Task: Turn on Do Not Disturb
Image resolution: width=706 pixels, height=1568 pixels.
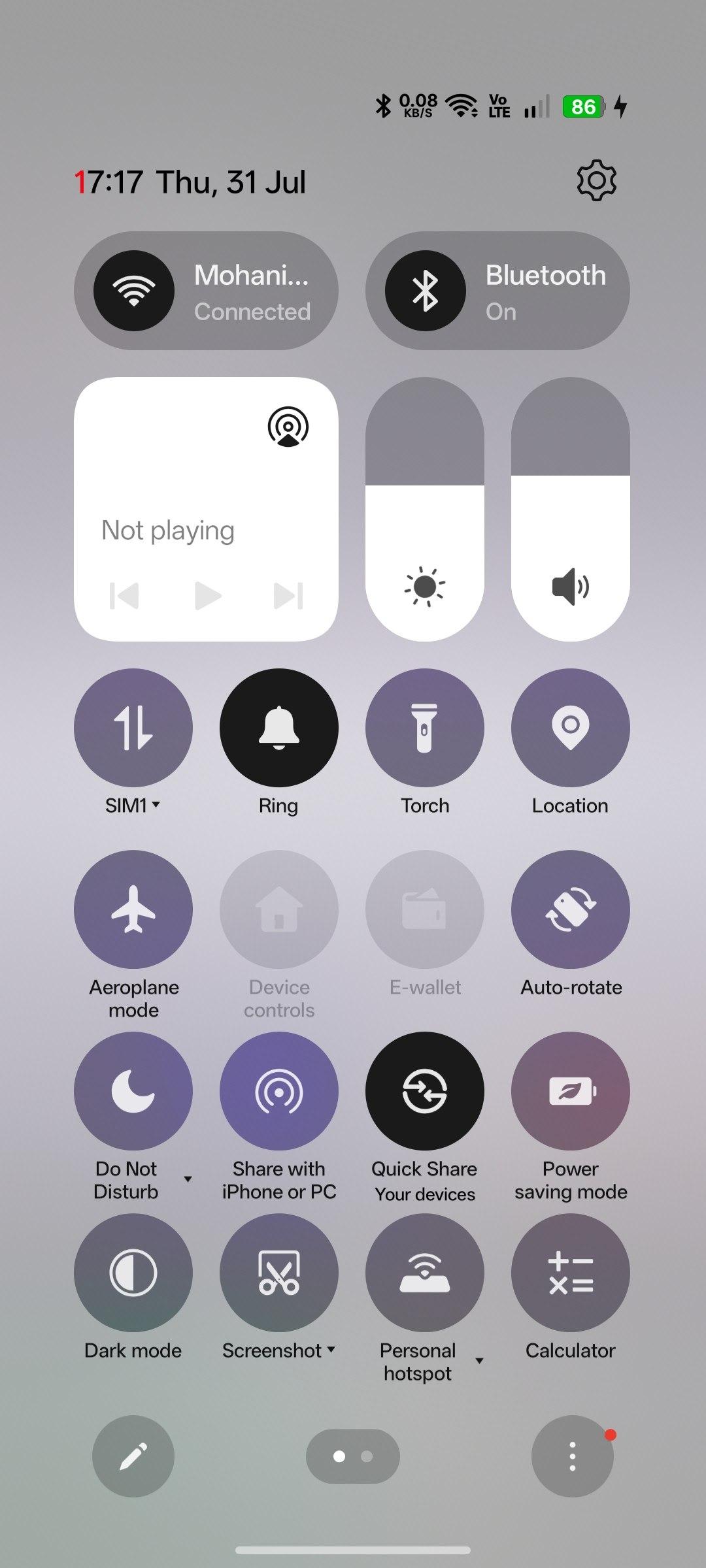Action: [x=133, y=1091]
